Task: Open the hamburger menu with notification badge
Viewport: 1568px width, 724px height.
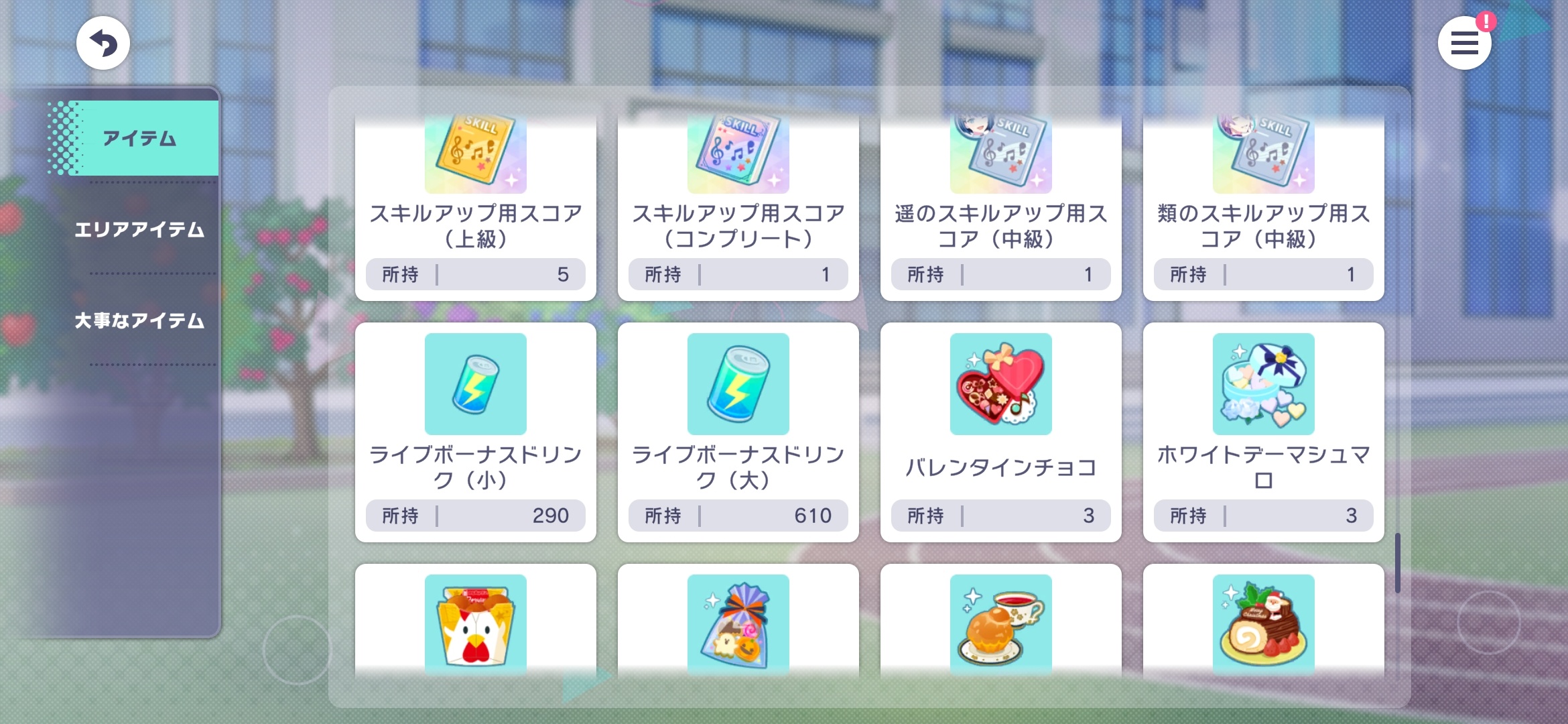Action: click(x=1464, y=44)
